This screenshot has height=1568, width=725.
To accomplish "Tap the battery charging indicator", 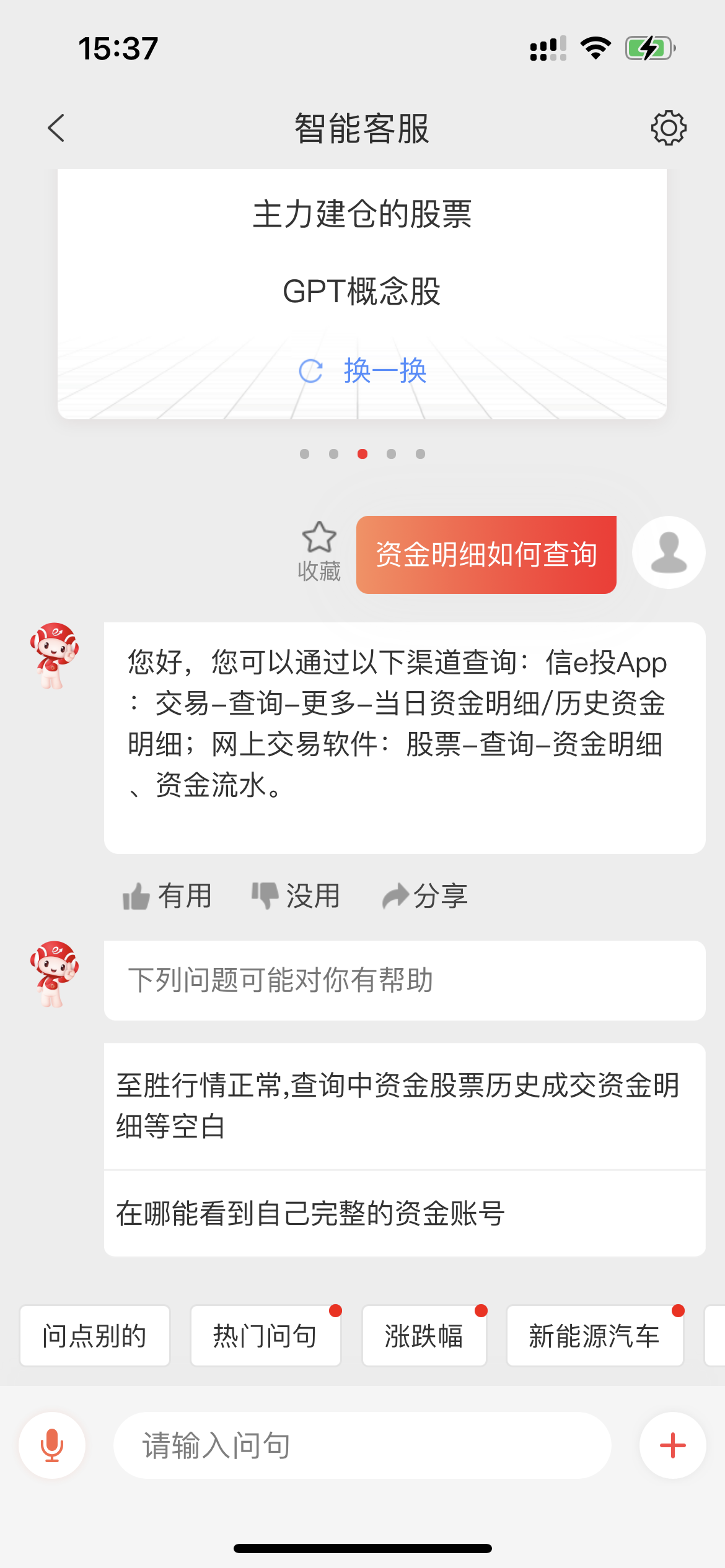I will [x=649, y=46].
